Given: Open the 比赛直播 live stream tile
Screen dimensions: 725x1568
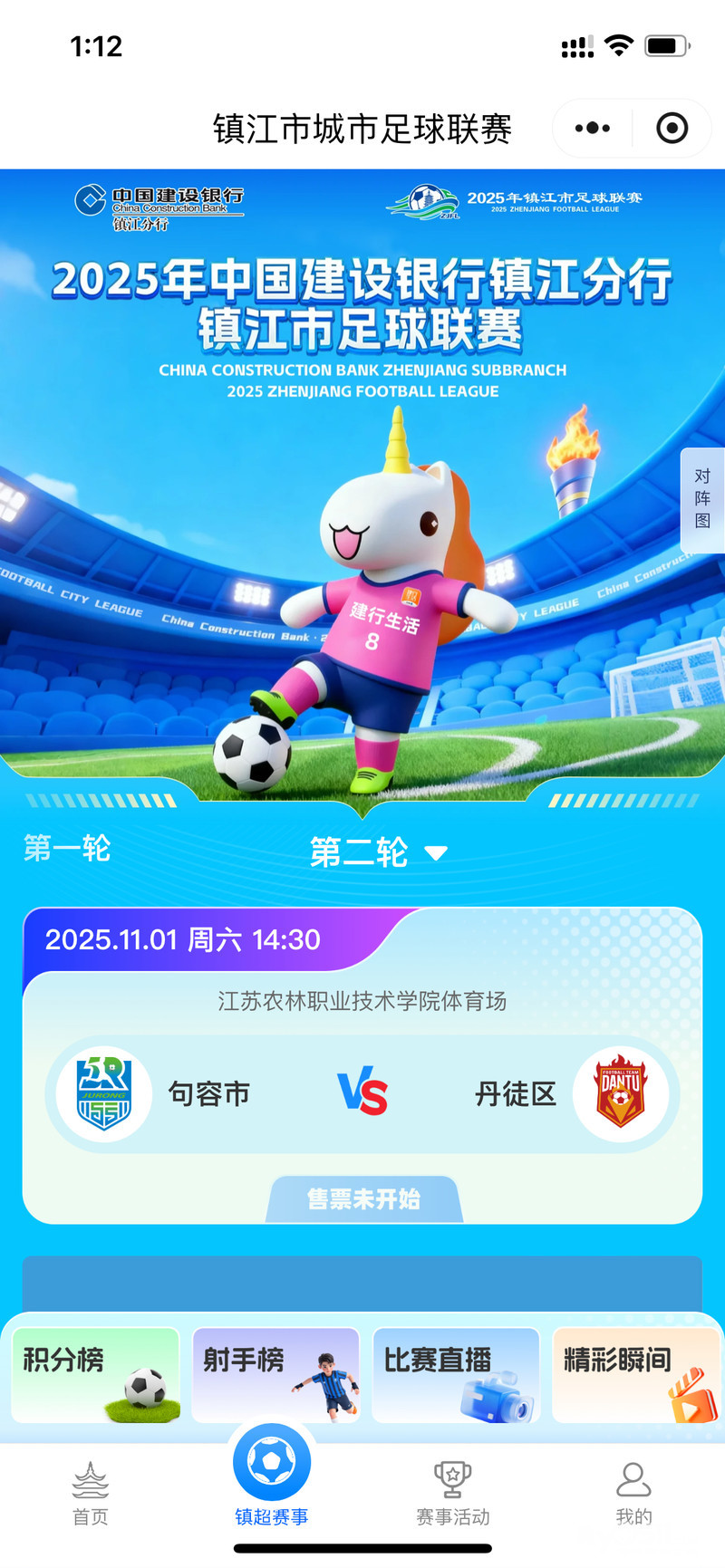Looking at the screenshot, I should (456, 1375).
